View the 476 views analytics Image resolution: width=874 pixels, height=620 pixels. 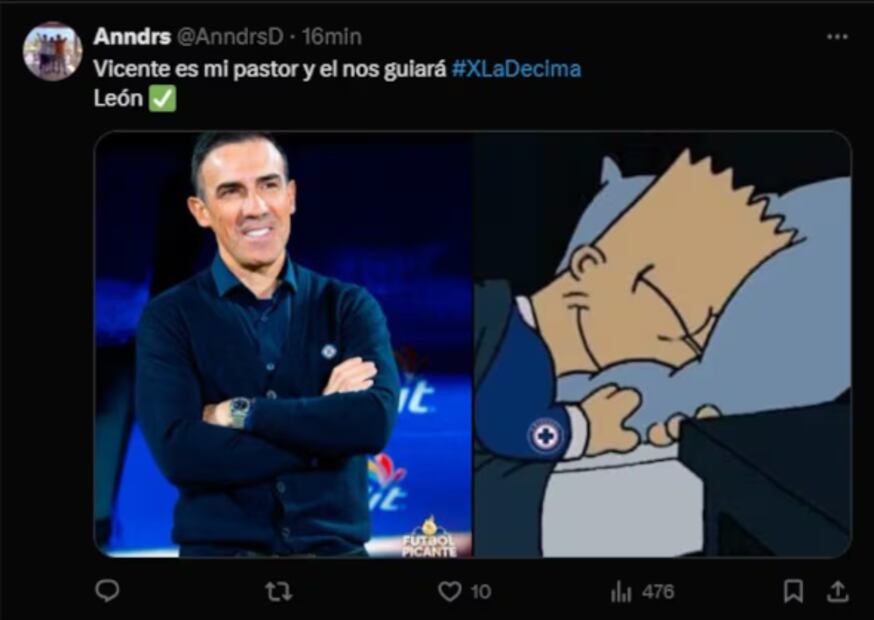click(x=622, y=591)
